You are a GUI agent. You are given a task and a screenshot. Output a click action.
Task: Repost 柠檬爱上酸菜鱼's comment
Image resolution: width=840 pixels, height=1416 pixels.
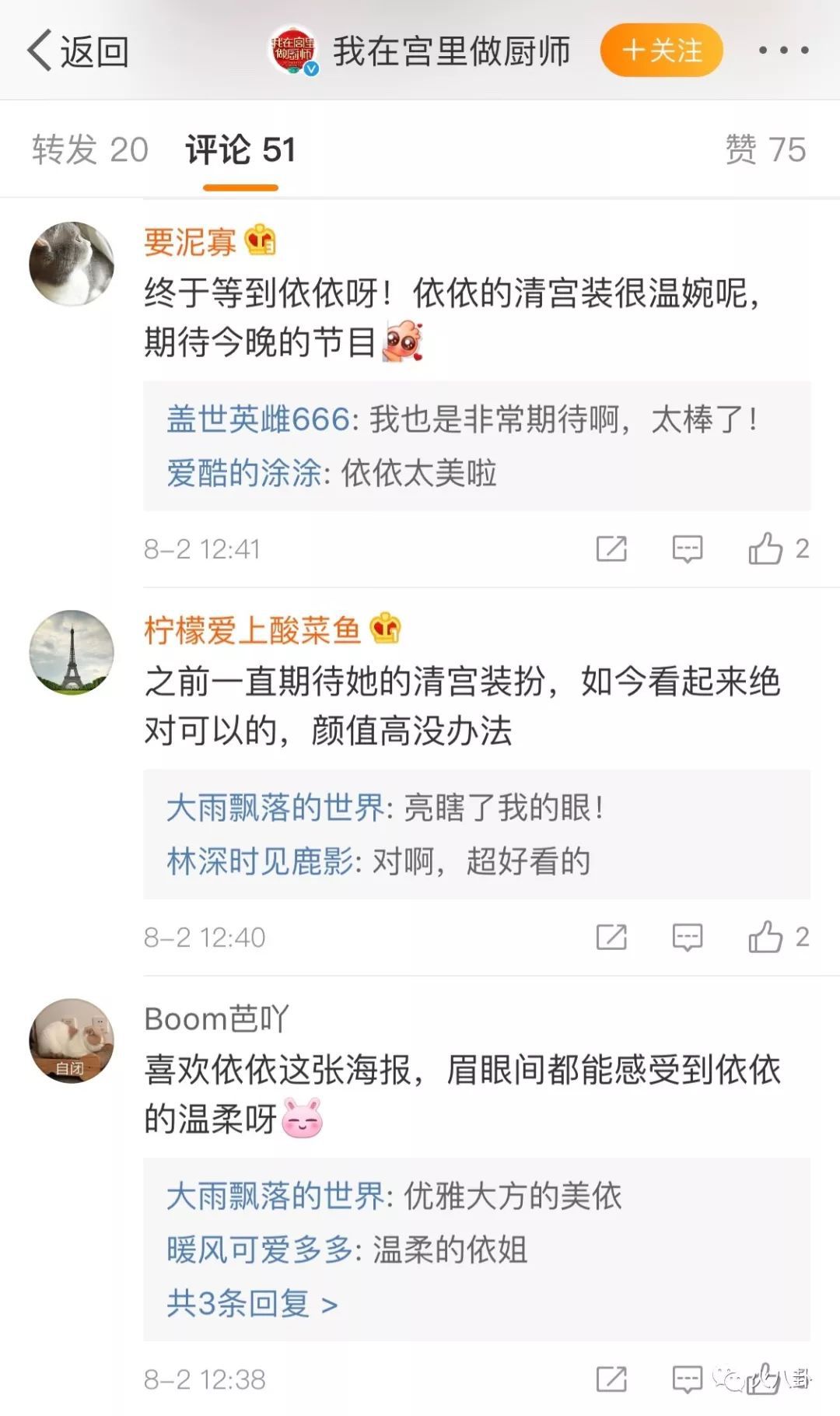click(x=611, y=937)
